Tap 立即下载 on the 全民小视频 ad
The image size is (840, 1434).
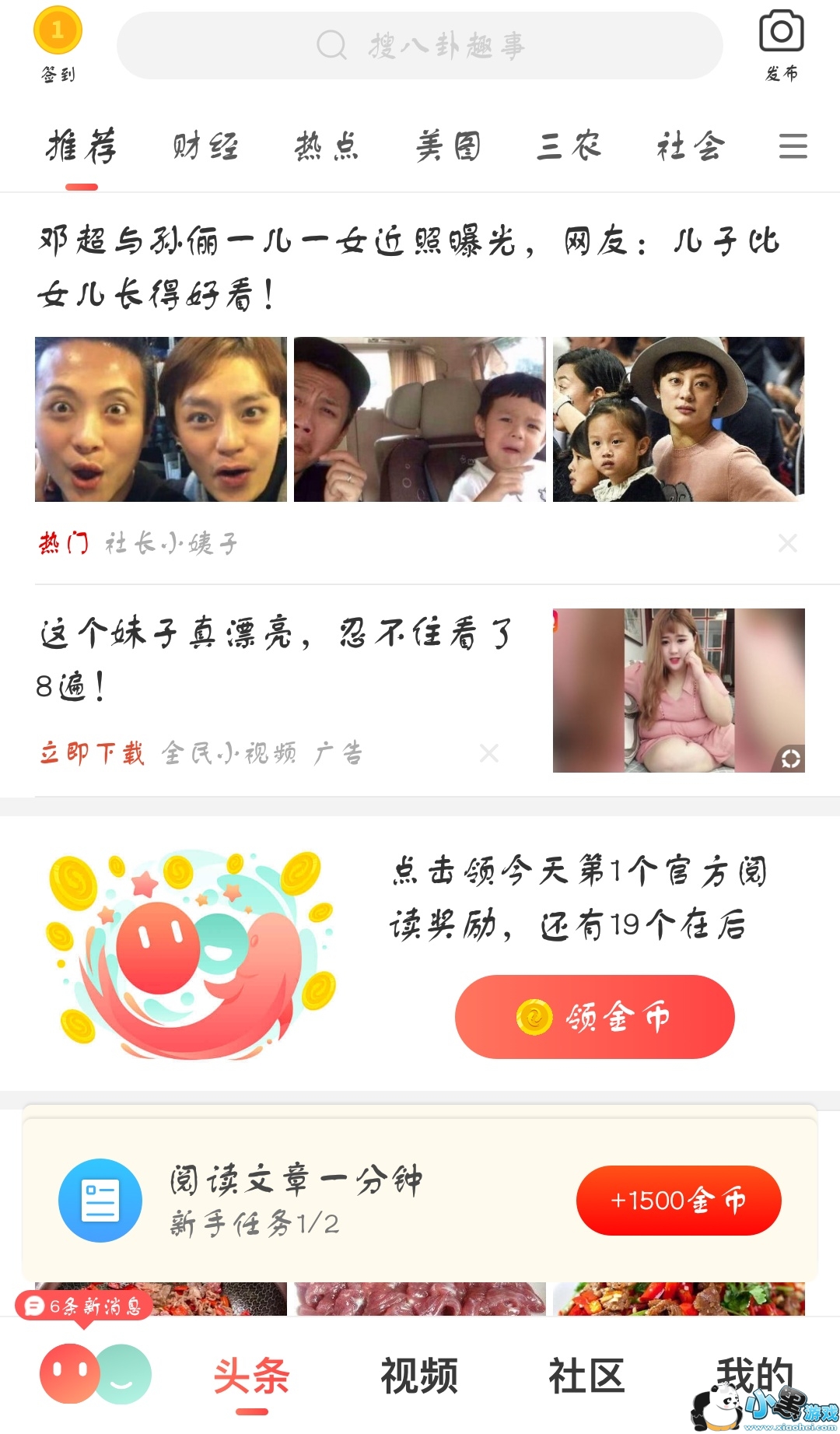tap(92, 753)
